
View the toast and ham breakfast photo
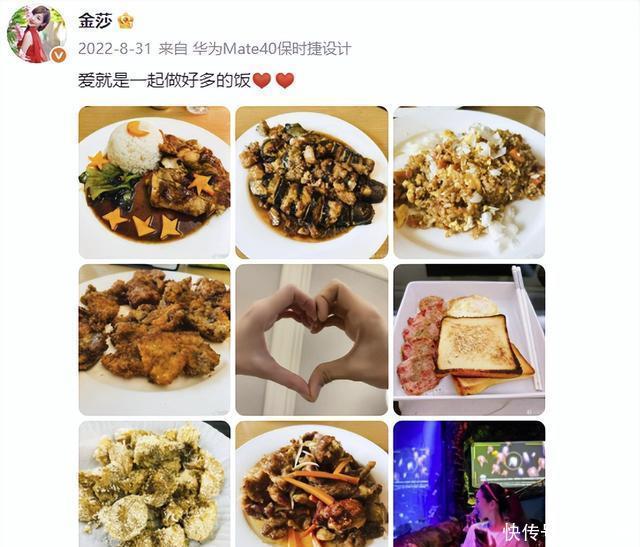(468, 339)
